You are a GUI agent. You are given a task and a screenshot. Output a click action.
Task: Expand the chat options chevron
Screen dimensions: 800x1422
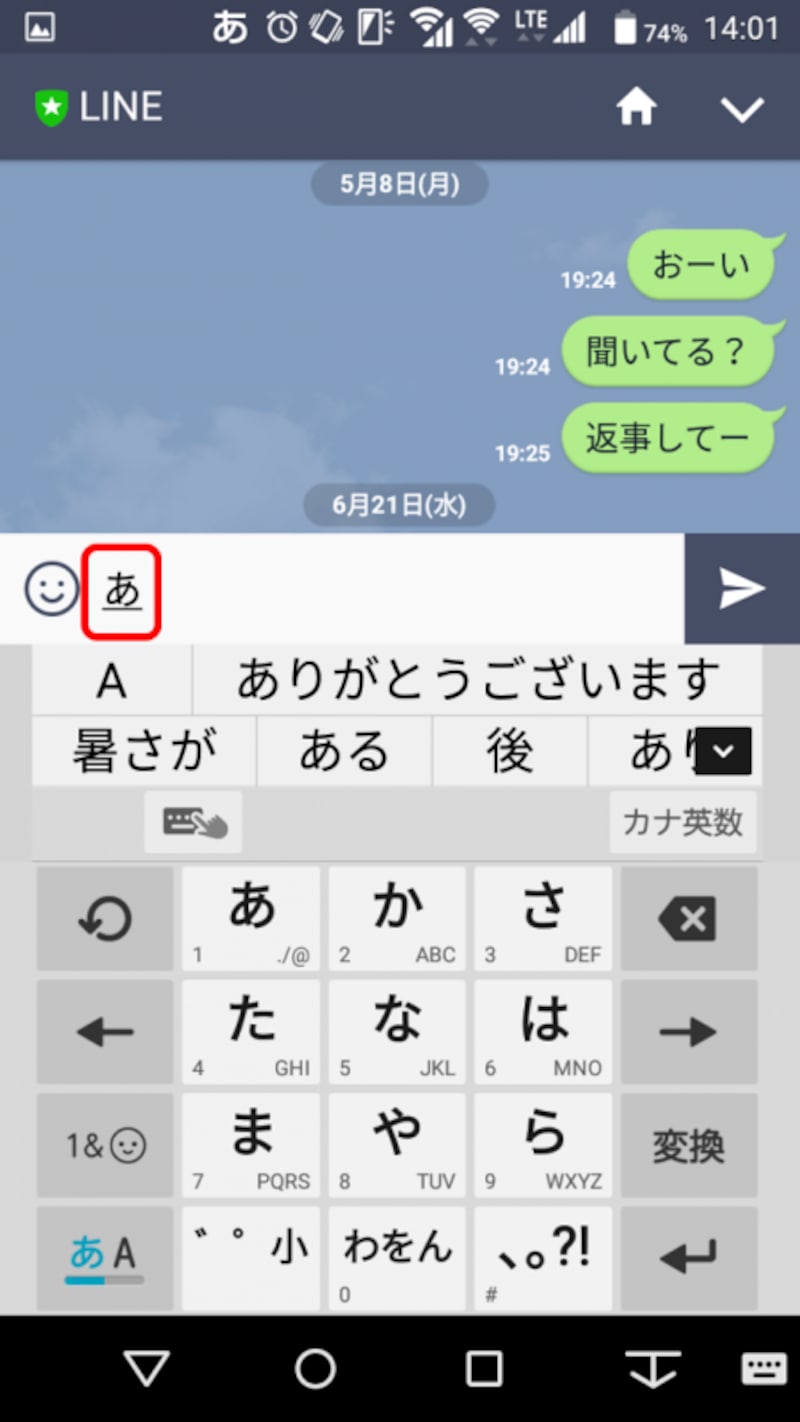pyautogui.click(x=742, y=108)
